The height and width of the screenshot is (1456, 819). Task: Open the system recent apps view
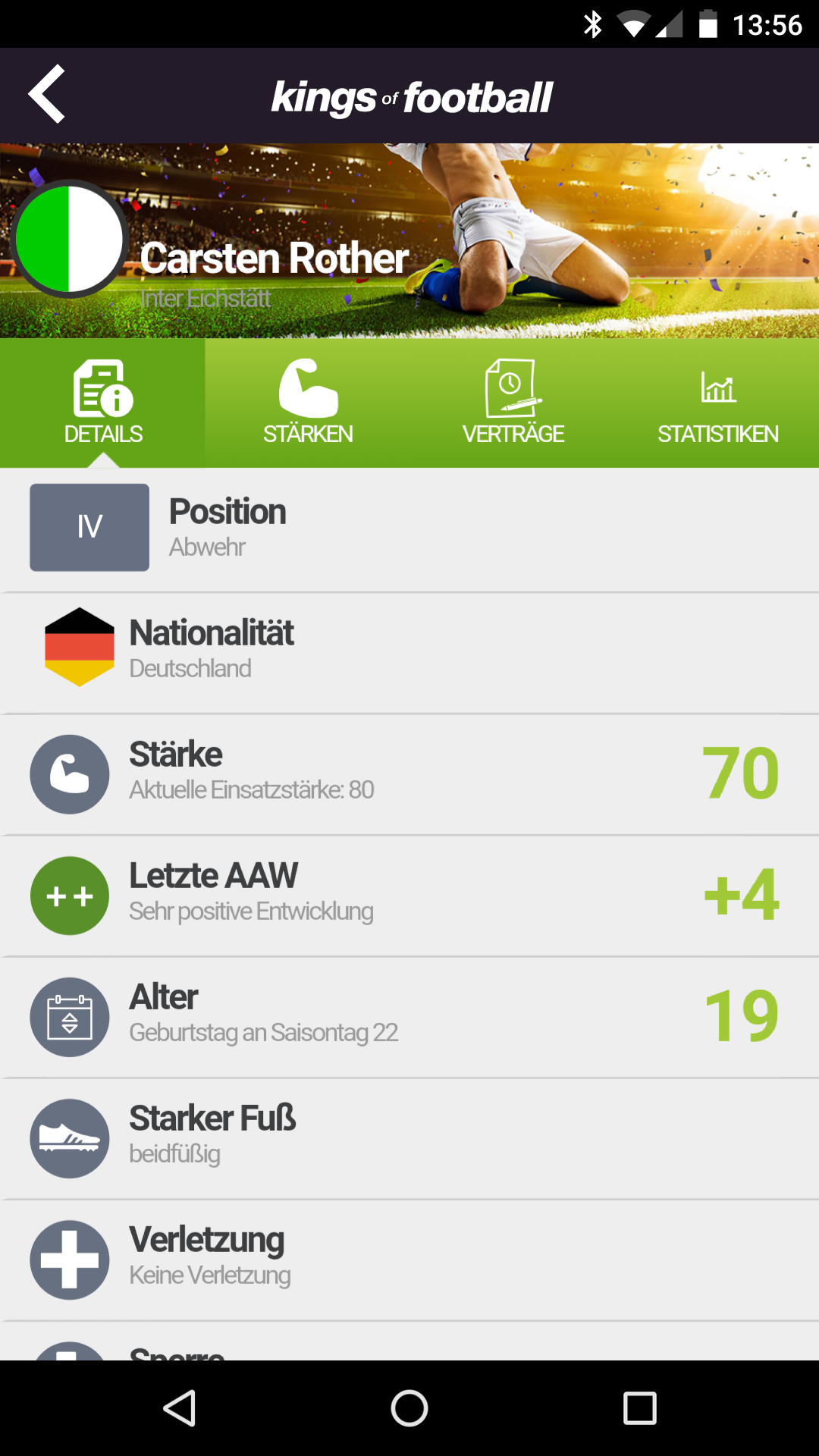[639, 1408]
